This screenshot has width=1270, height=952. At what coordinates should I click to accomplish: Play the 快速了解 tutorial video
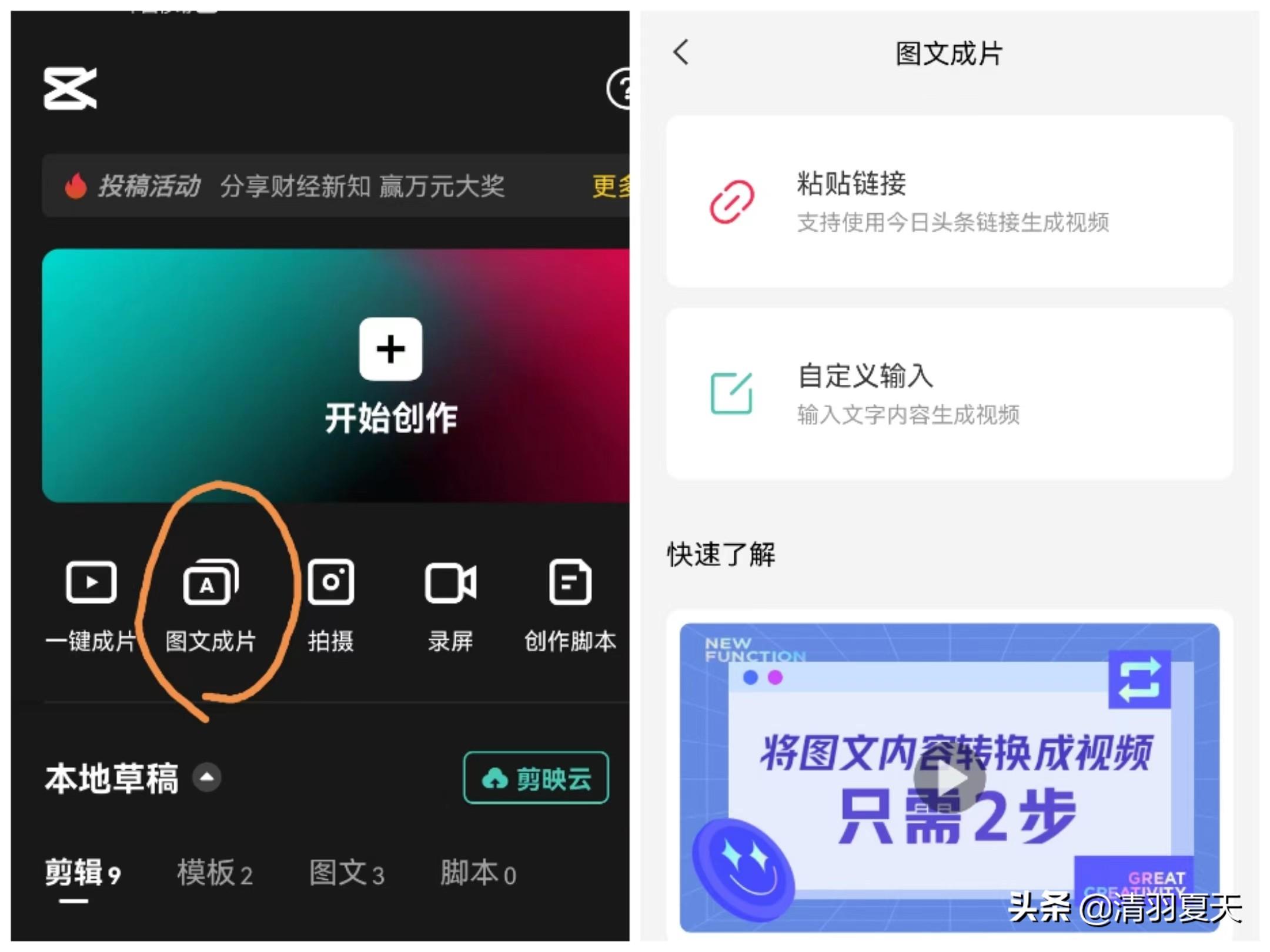click(949, 778)
